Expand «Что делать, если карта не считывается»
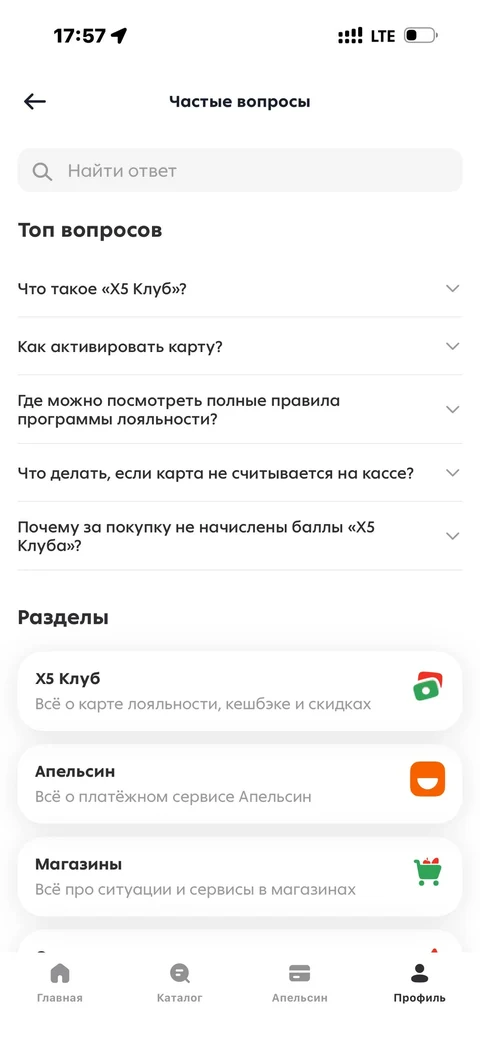 pyautogui.click(x=240, y=473)
